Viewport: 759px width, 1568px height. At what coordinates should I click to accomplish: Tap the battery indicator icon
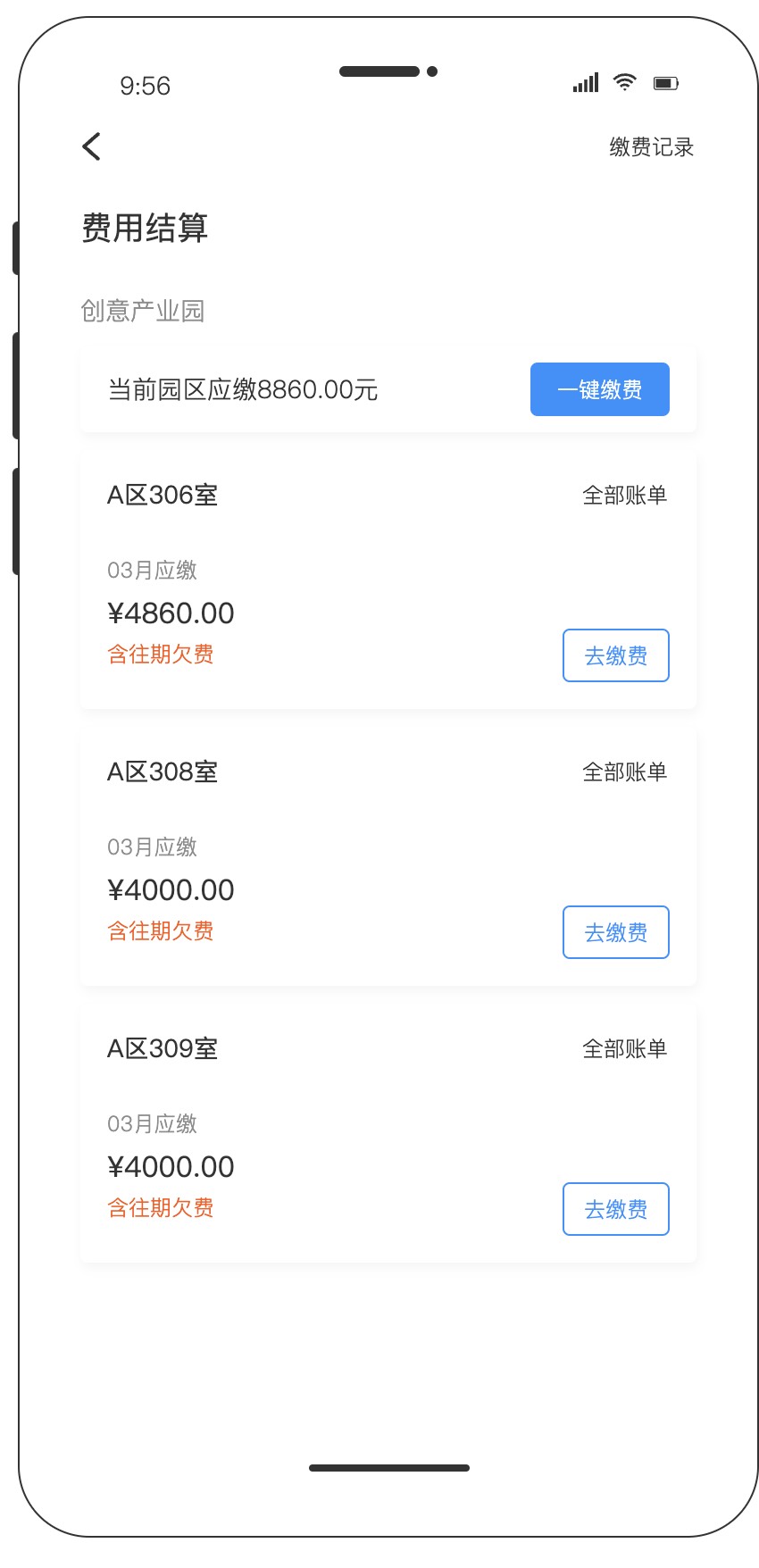(x=666, y=82)
